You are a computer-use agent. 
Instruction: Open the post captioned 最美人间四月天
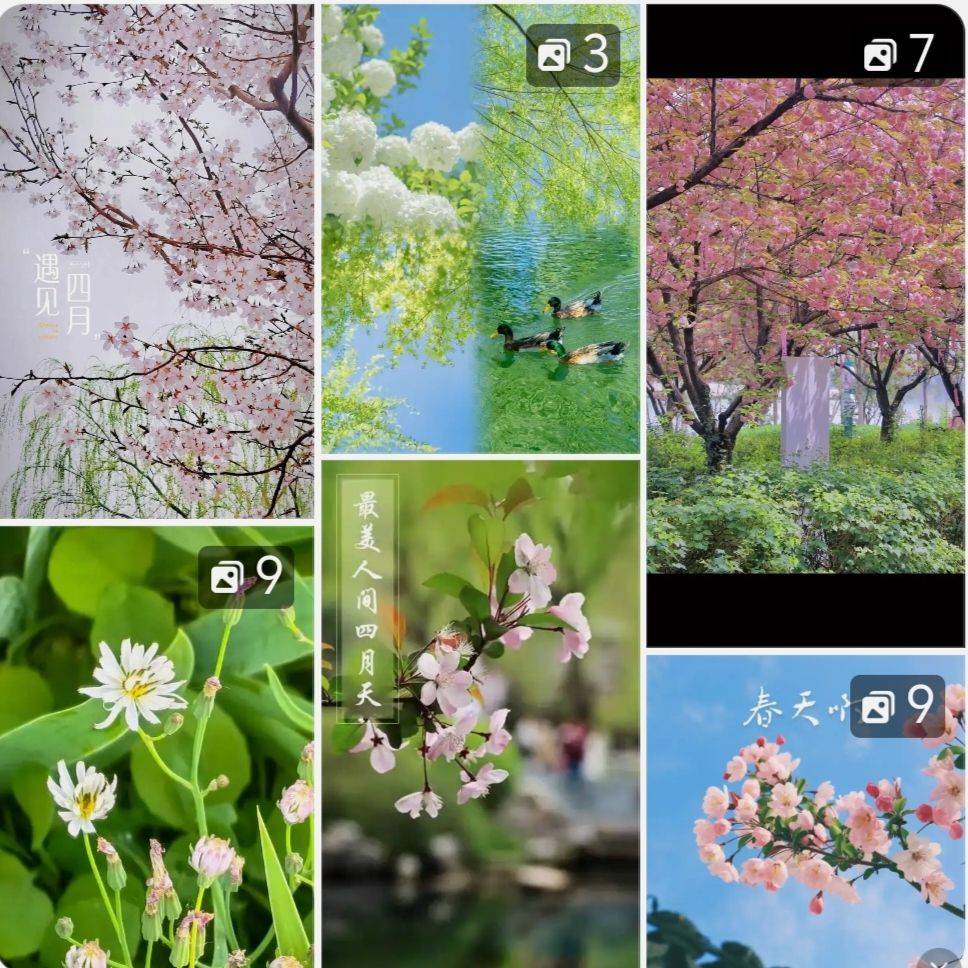(480, 712)
